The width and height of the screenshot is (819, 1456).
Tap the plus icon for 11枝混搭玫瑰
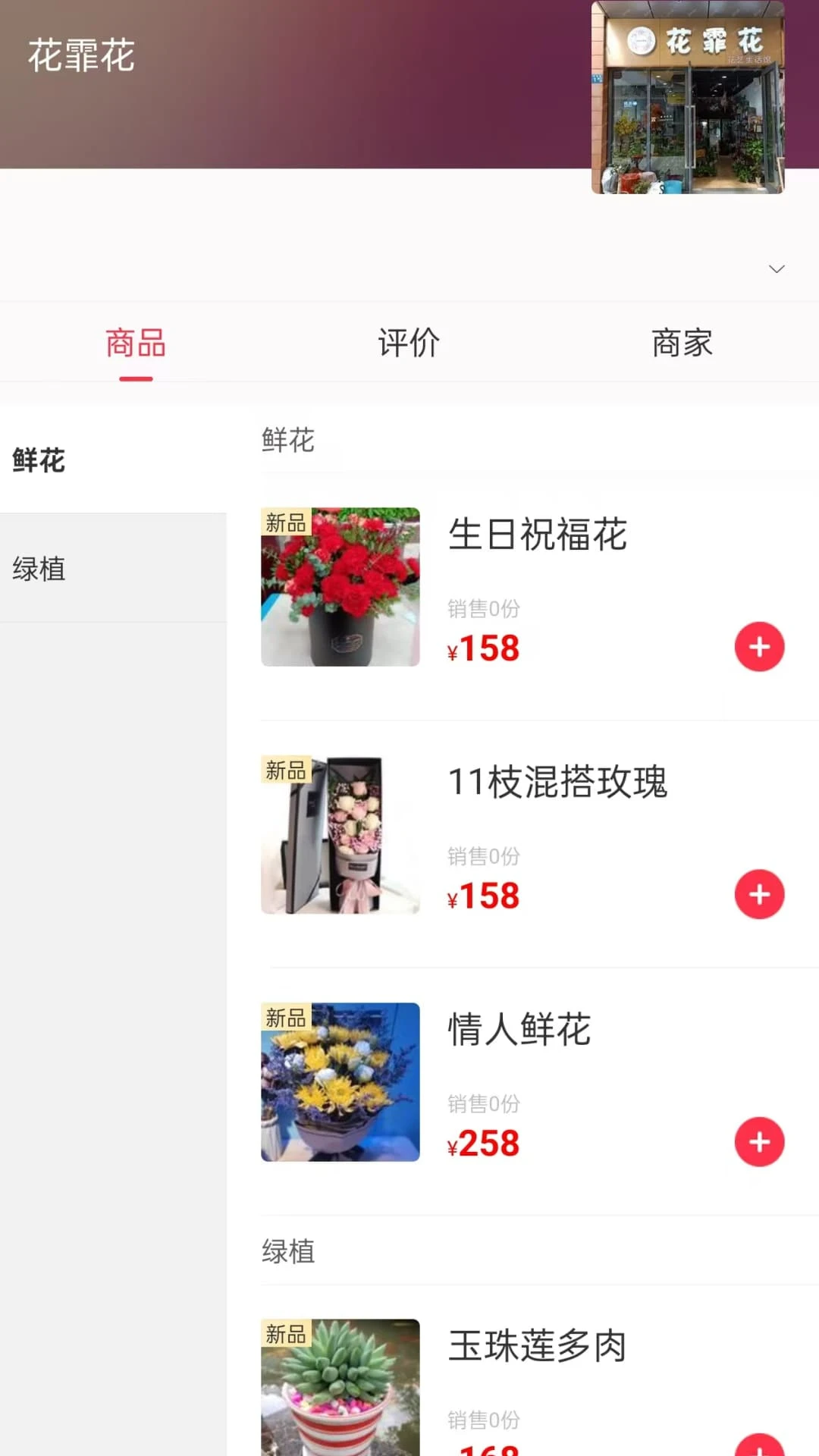point(760,894)
